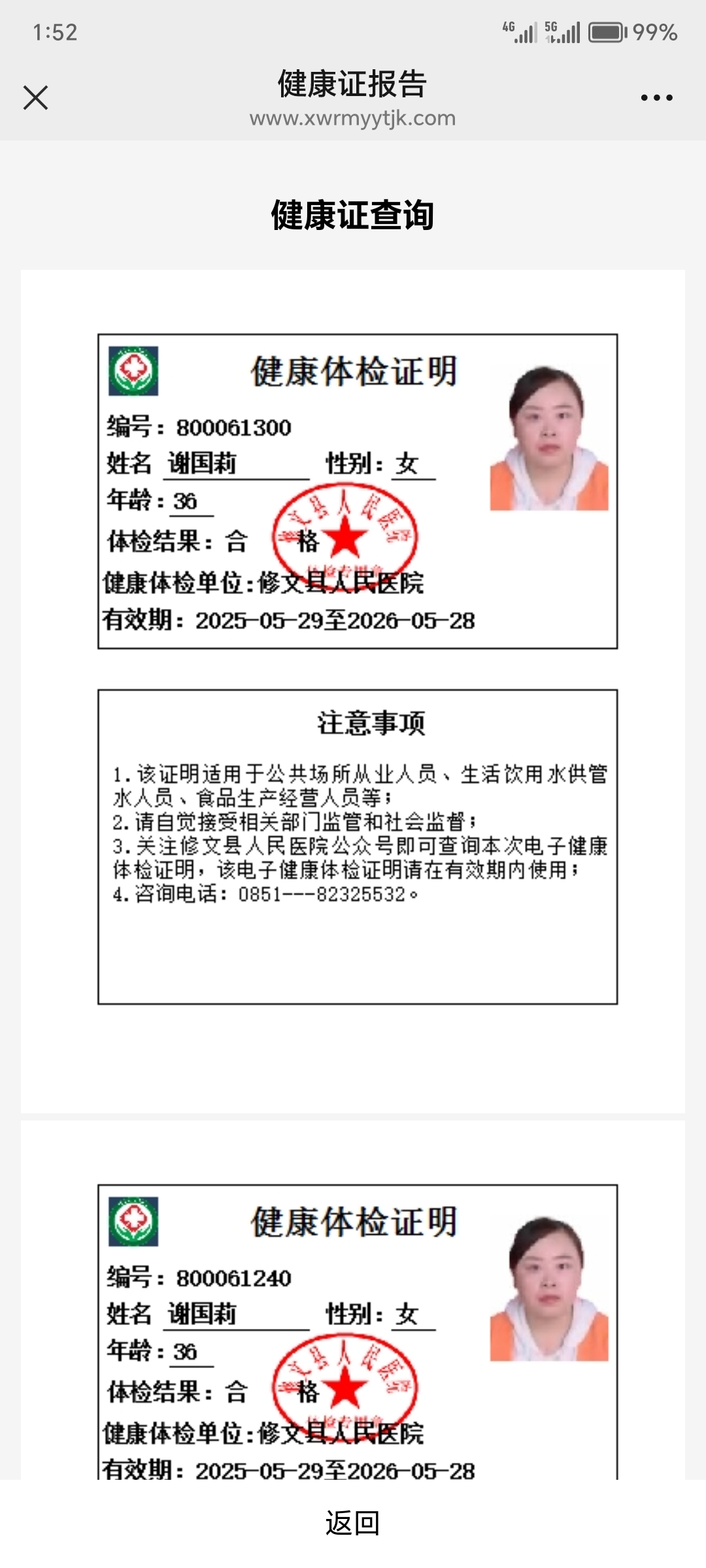Image resolution: width=706 pixels, height=1568 pixels.
Task: Tap the 返回 button at the bottom
Action: [352, 1523]
